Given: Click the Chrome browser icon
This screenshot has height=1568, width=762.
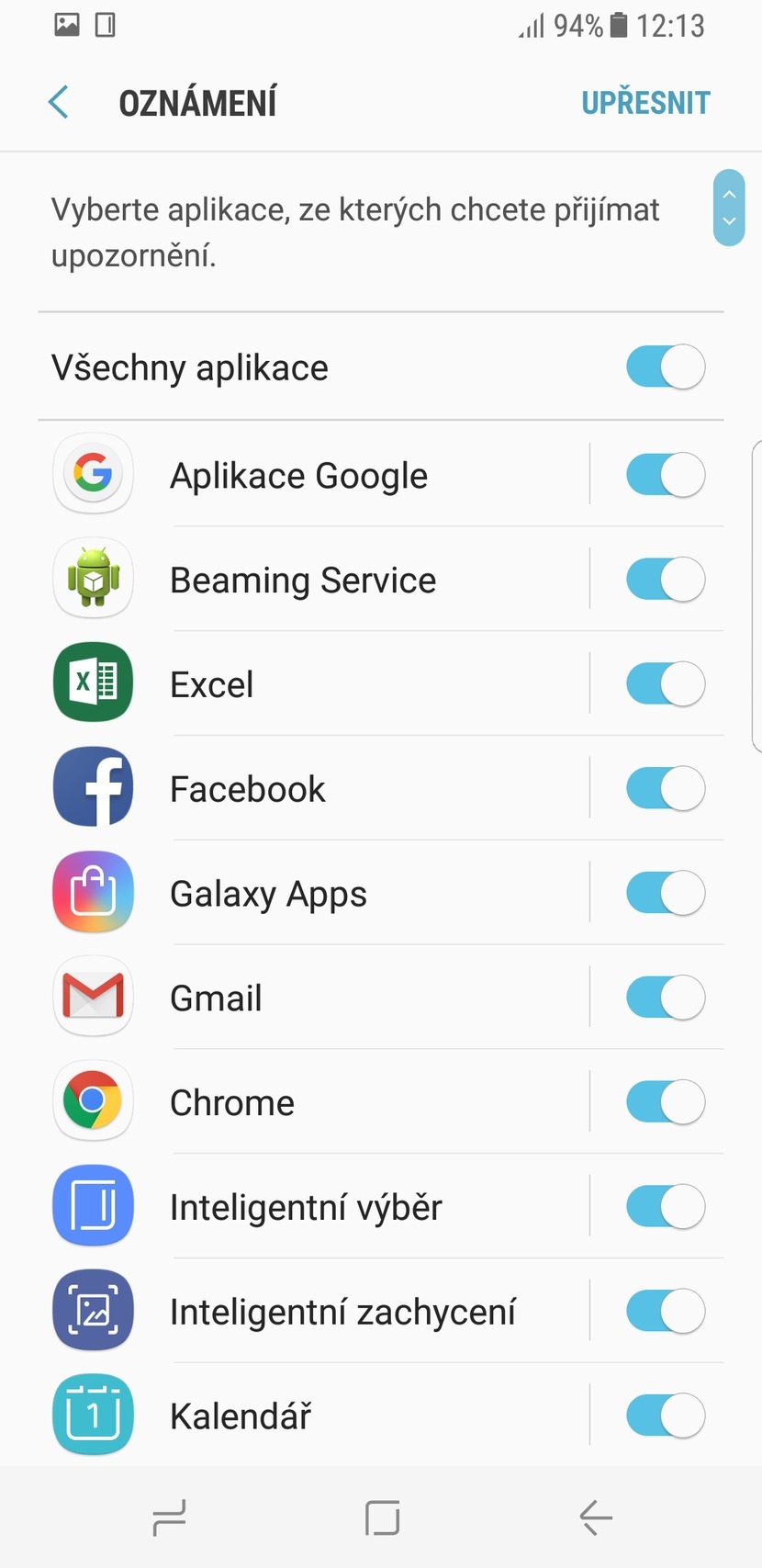Looking at the screenshot, I should click(93, 1100).
